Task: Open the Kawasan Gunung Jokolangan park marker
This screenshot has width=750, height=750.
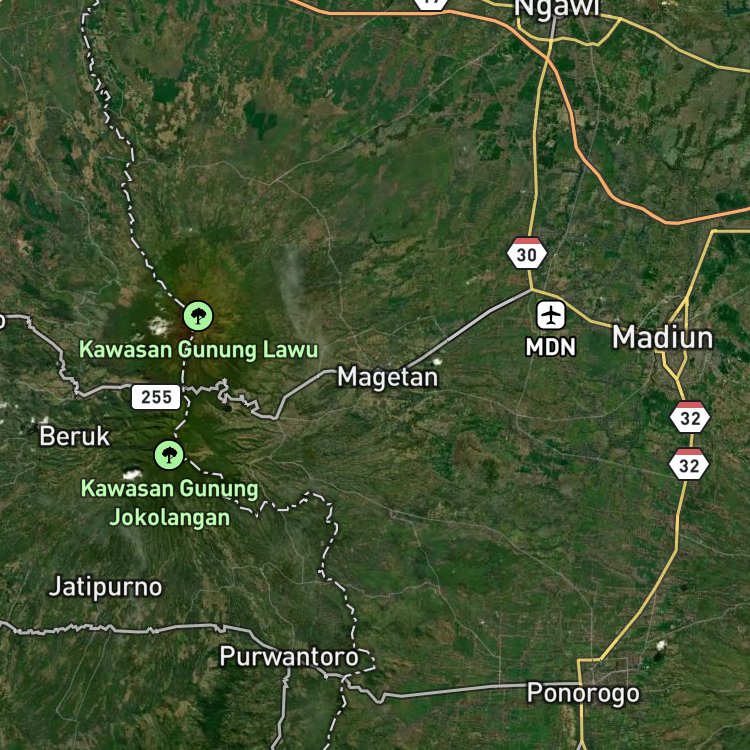Action: coord(170,455)
